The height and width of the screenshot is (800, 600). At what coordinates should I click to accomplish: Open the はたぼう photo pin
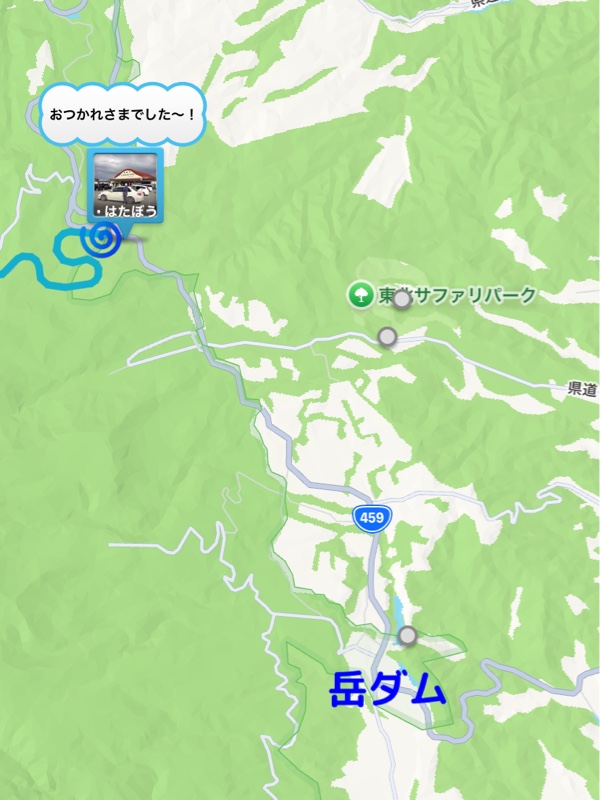pyautogui.click(x=126, y=185)
